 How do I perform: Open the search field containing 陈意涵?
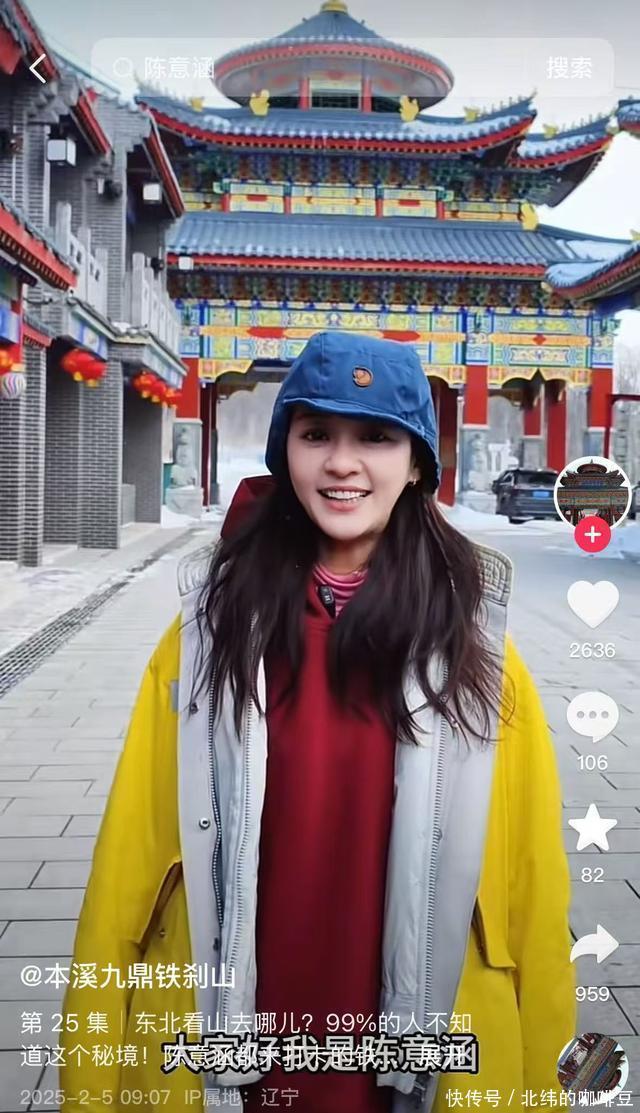coord(320,68)
